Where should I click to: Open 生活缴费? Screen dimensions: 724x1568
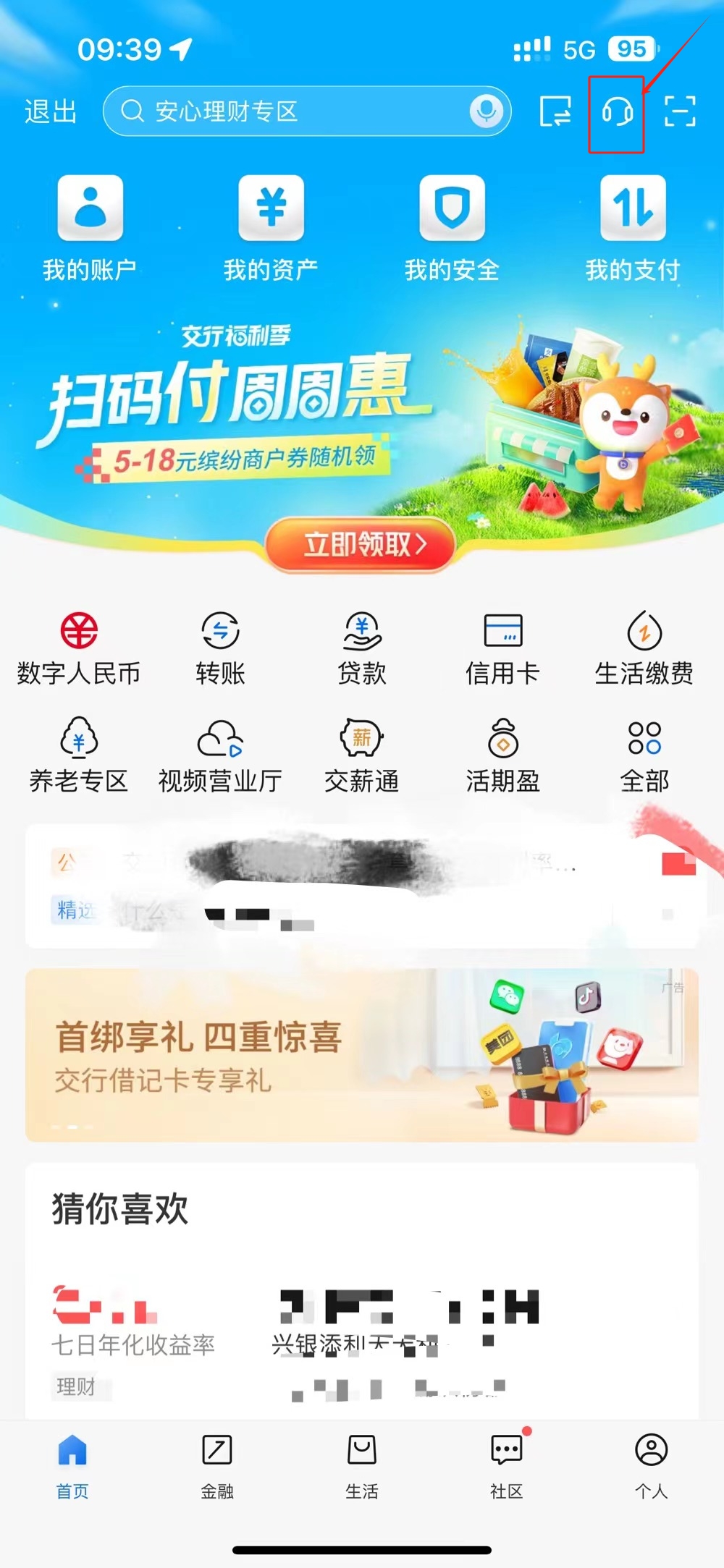pyautogui.click(x=644, y=648)
